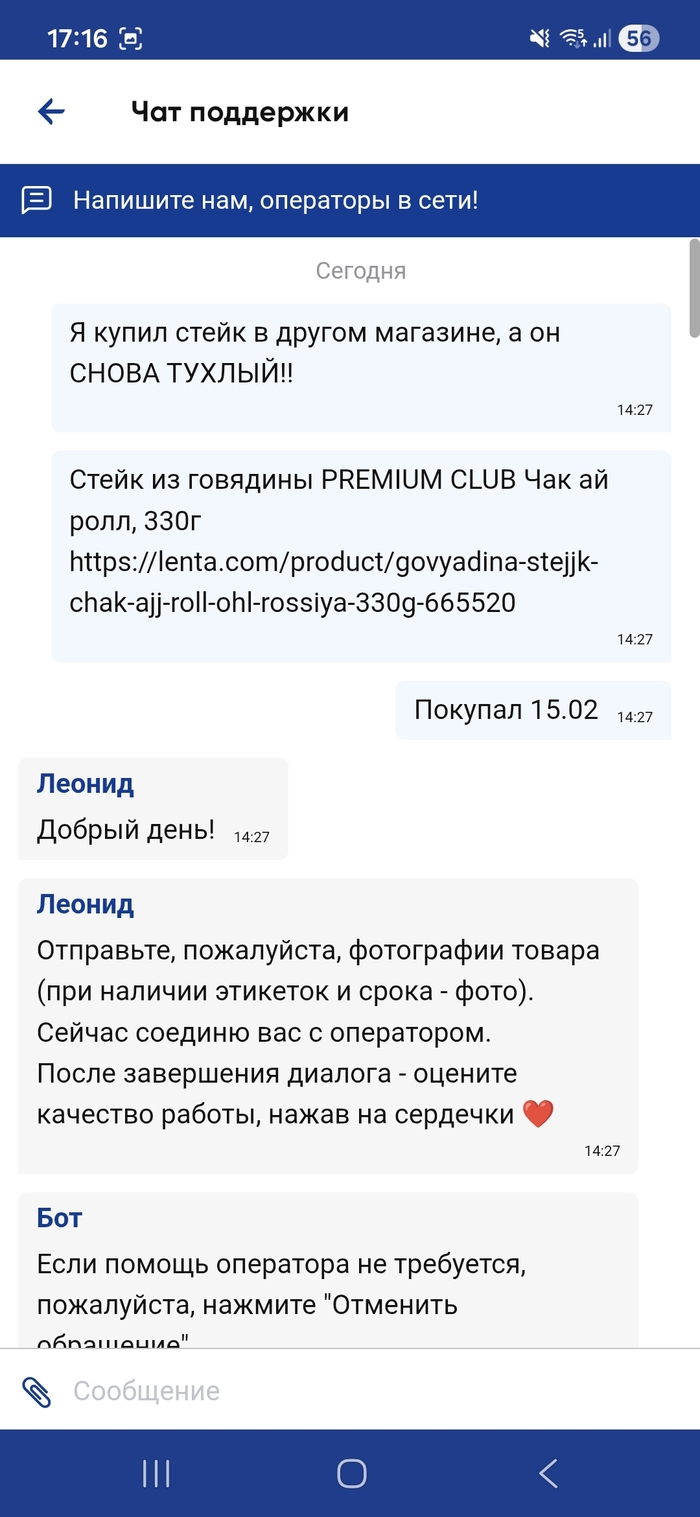700x1517 pixels.
Task: Open the system recent apps
Action: pos(156,1473)
